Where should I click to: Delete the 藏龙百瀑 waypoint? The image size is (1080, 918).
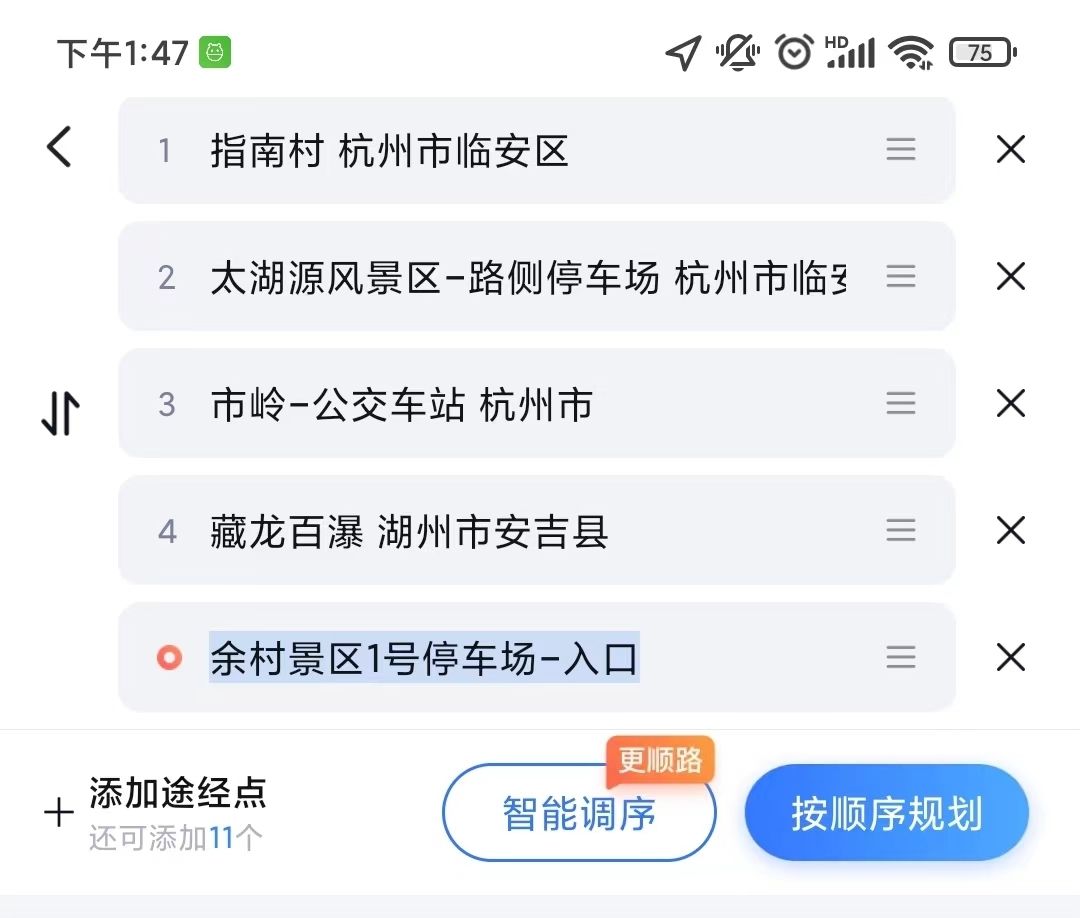pyautogui.click(x=1011, y=531)
